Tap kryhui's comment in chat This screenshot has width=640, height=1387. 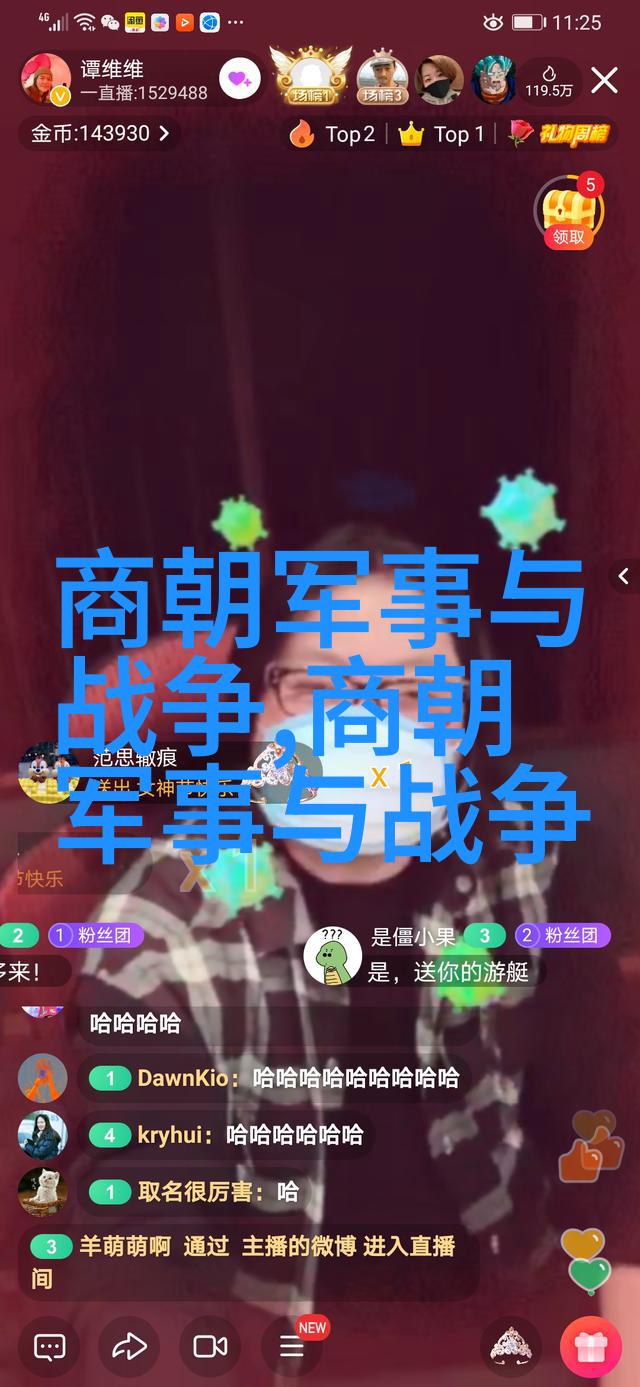coord(250,1135)
